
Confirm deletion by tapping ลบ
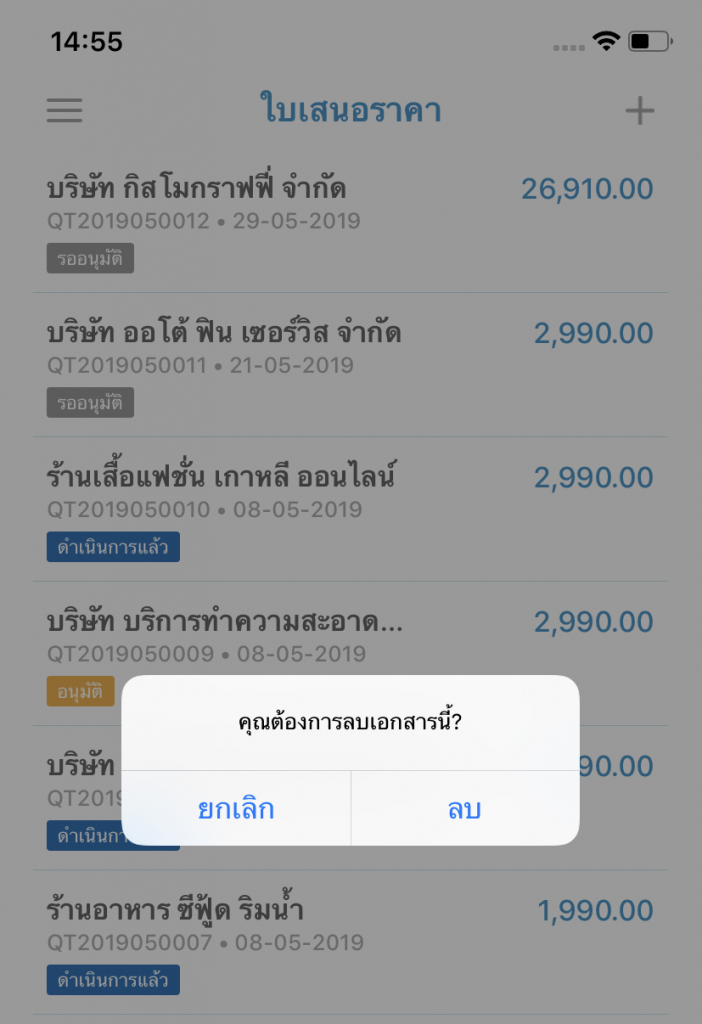[465, 808]
